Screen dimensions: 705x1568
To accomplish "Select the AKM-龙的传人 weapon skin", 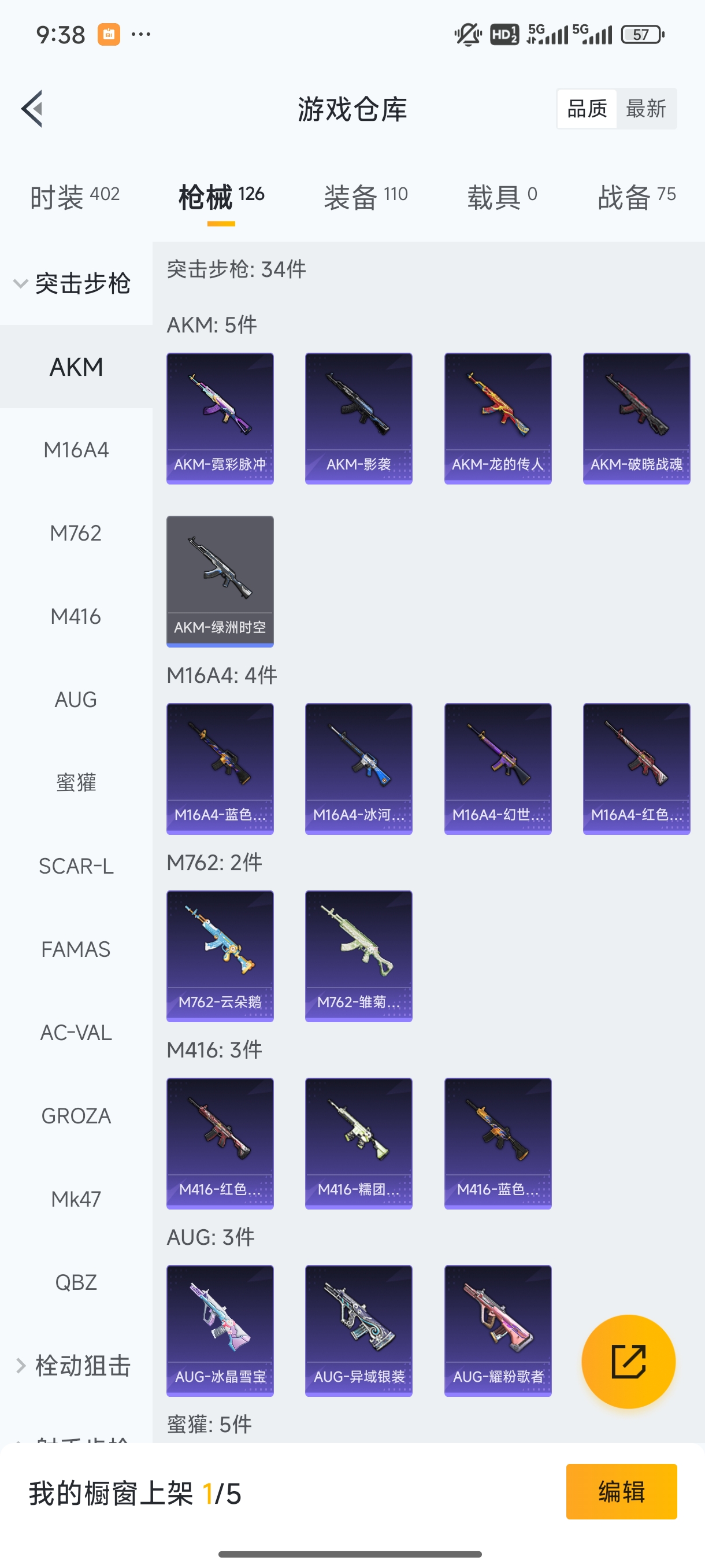I will tap(498, 416).
